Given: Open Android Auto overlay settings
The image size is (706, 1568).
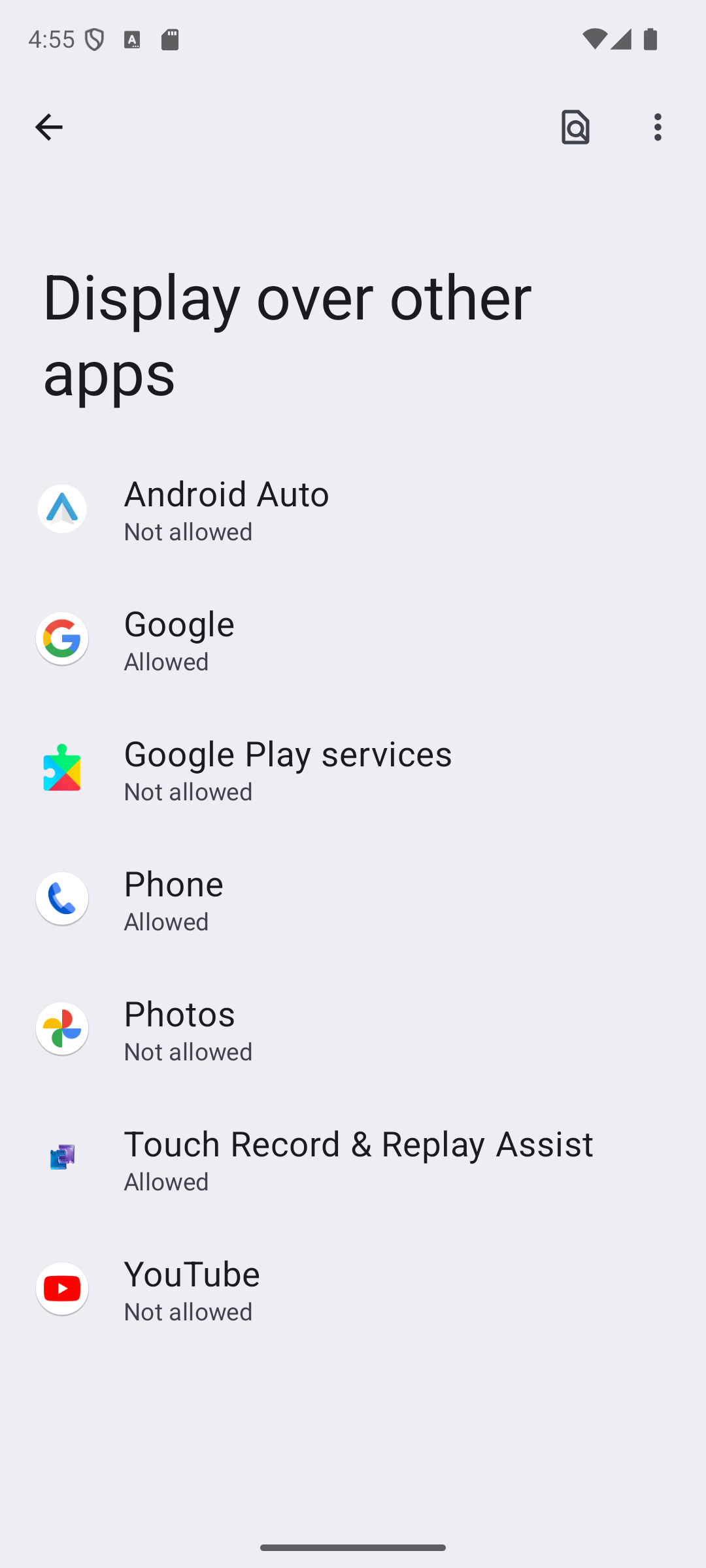Looking at the screenshot, I should pos(353,509).
